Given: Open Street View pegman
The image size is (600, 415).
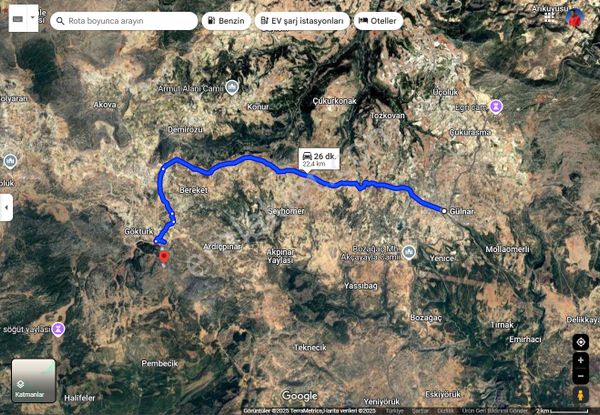Looking at the screenshot, I should (x=581, y=397).
